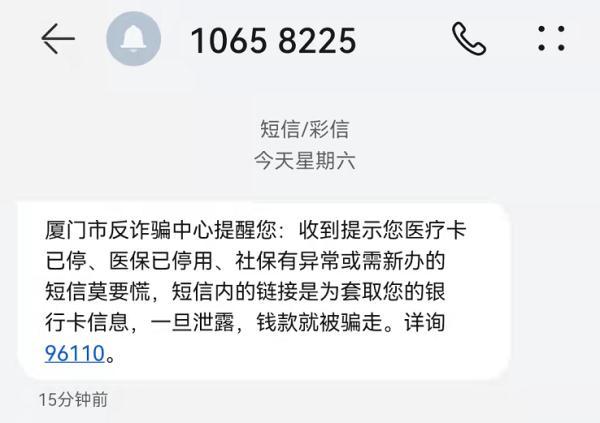
Task: Call the number 1065 8225
Action: pos(469,39)
